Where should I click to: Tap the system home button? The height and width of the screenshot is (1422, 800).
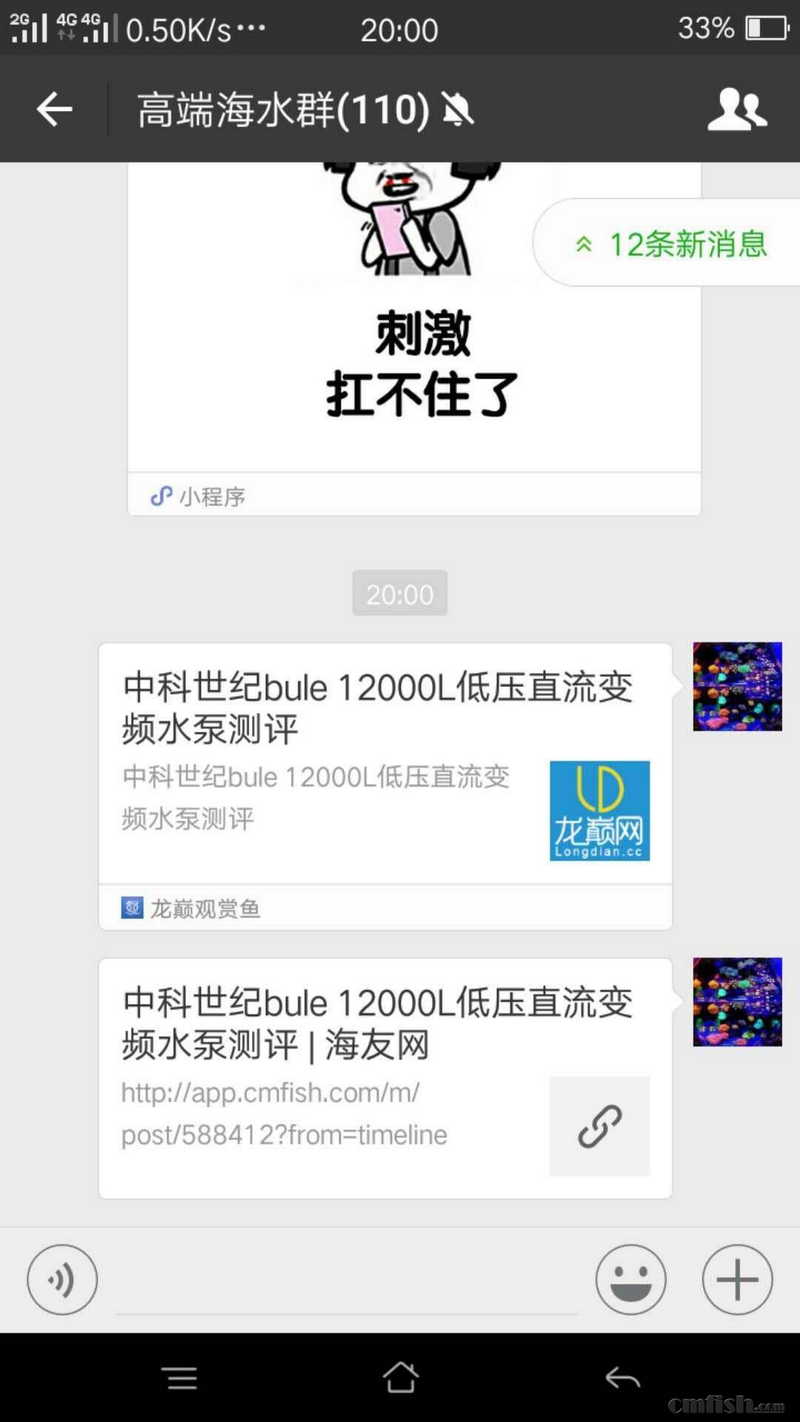tap(400, 1378)
